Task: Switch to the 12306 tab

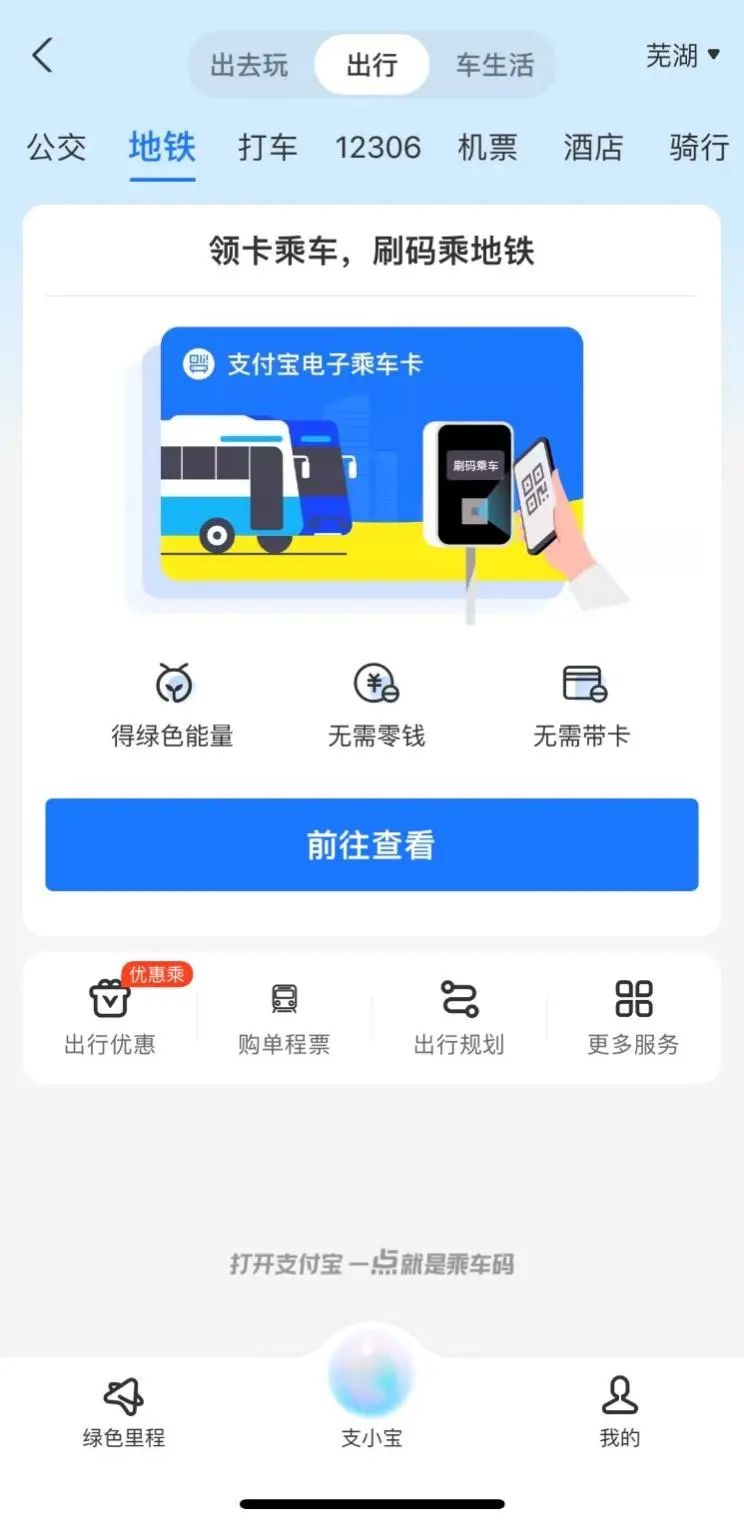Action: 377,148
